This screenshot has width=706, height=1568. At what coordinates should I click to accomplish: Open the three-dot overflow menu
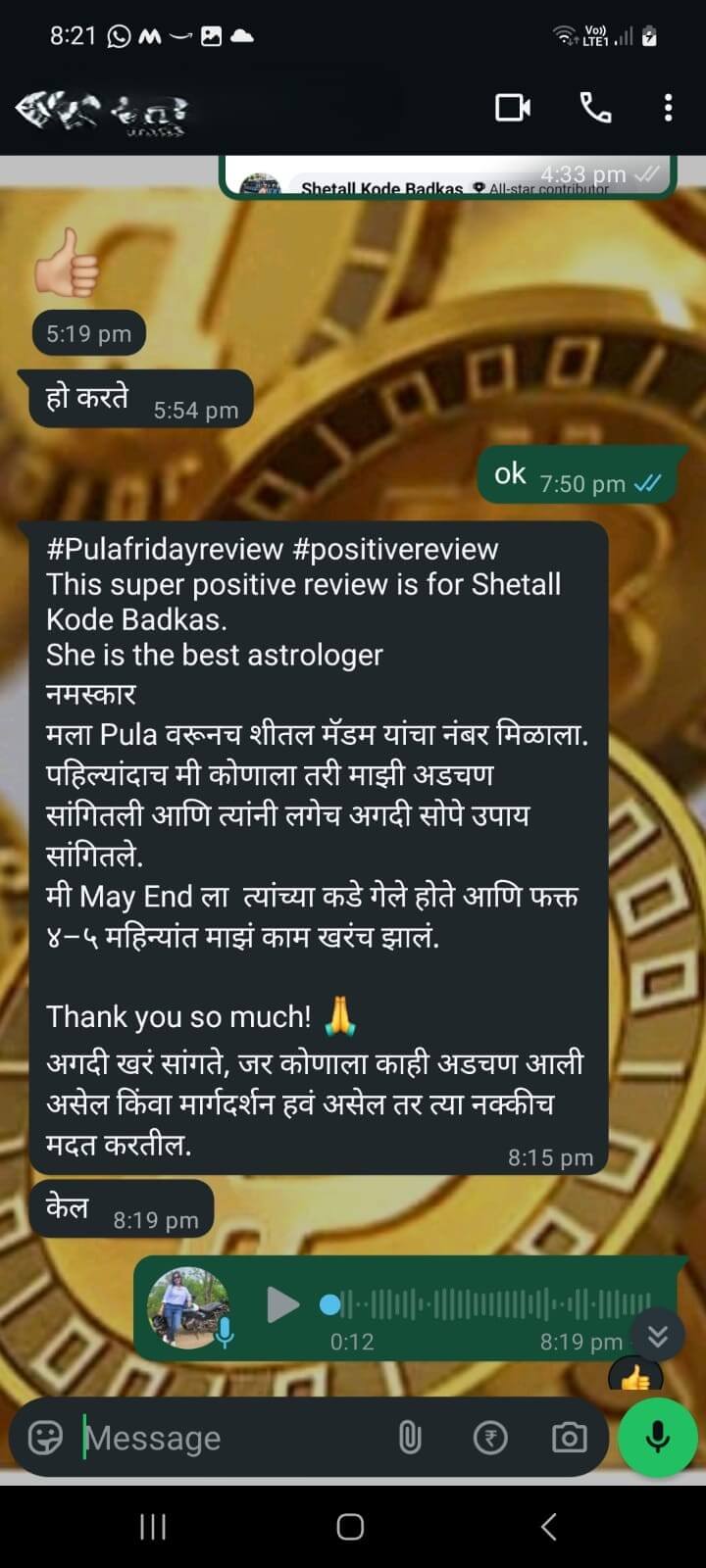(668, 109)
